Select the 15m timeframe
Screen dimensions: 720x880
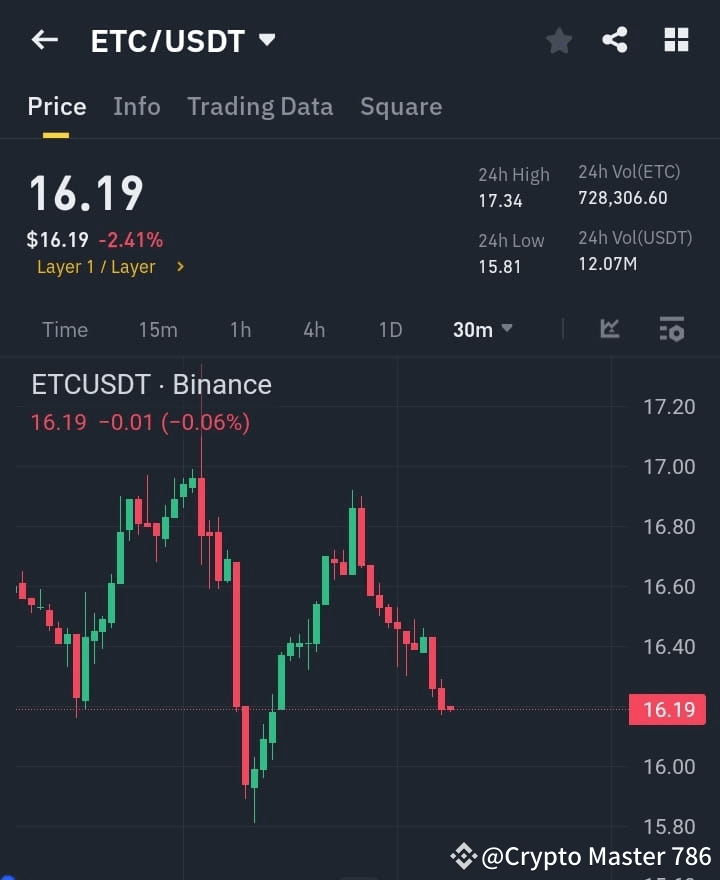click(x=158, y=330)
